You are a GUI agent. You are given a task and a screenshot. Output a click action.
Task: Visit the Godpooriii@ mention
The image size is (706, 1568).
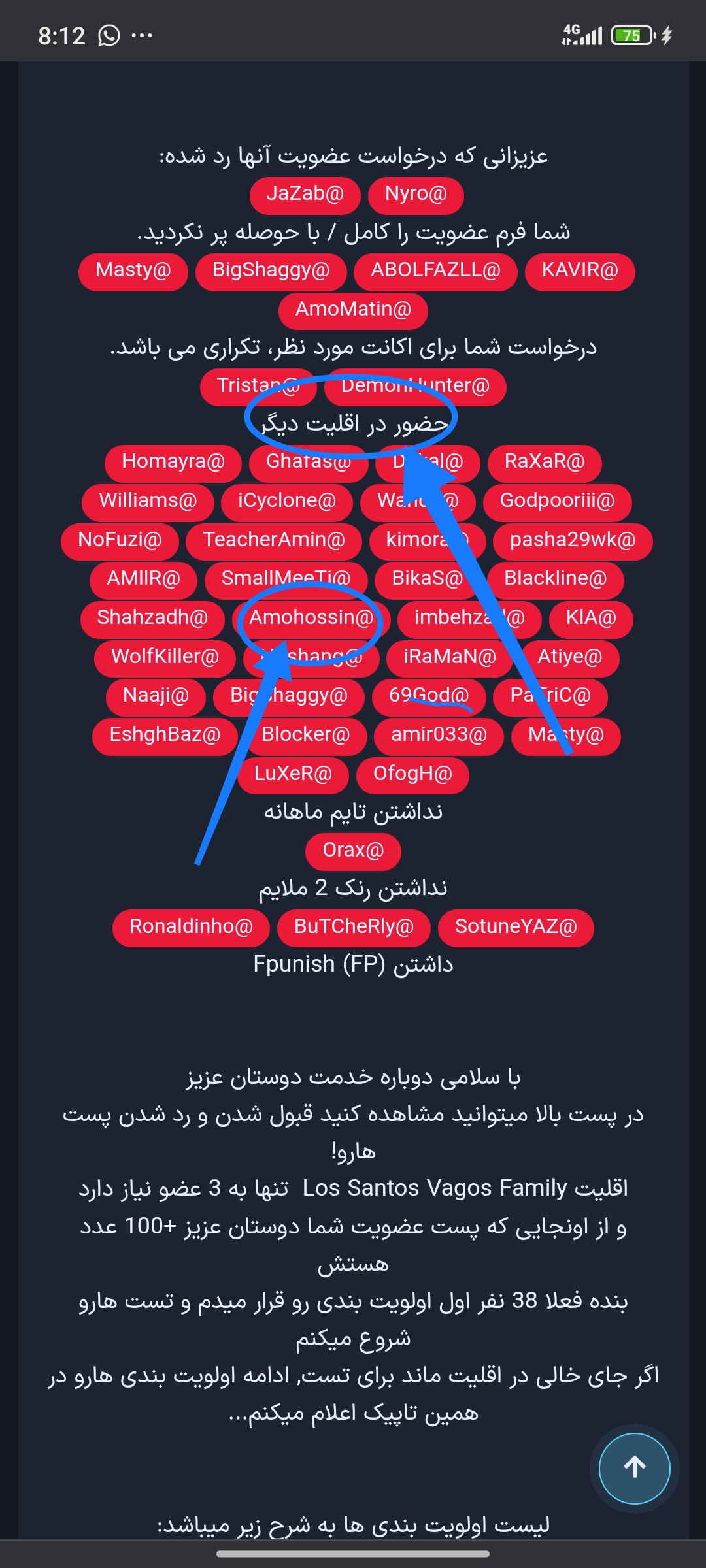pos(557,501)
